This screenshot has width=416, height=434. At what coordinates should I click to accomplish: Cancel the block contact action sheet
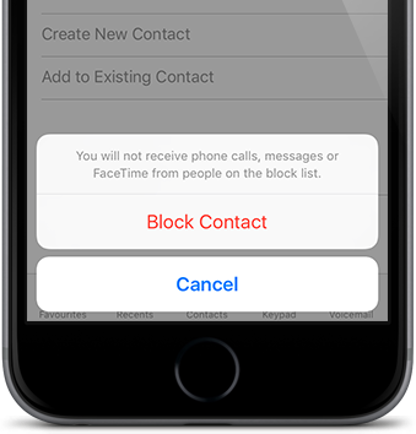pos(207,284)
